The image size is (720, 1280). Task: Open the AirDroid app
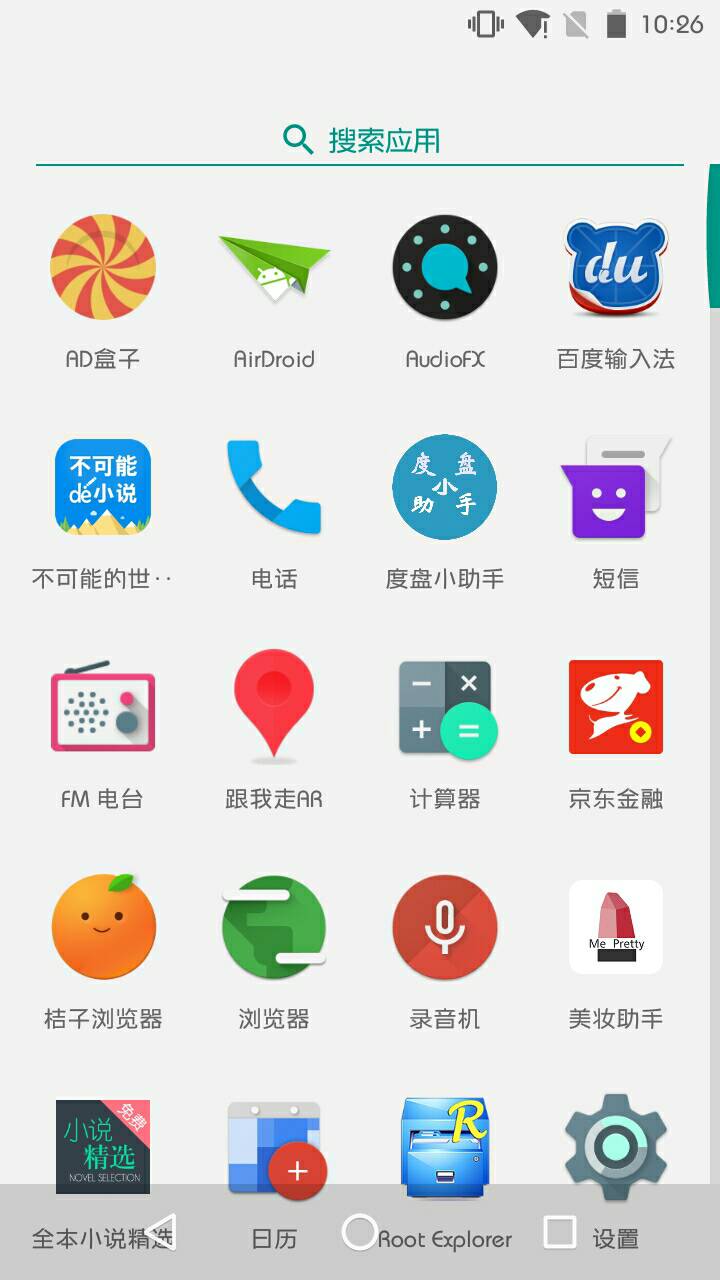click(274, 267)
